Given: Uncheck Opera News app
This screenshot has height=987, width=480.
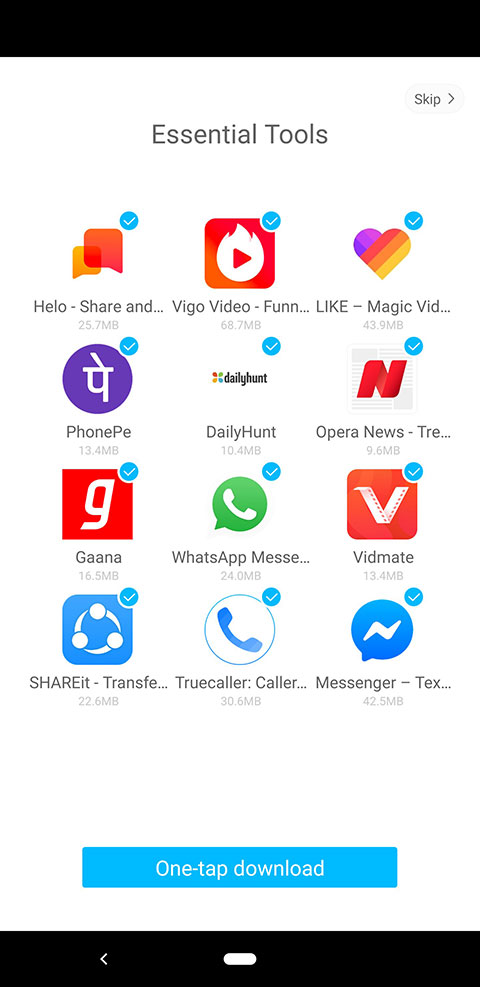Looking at the screenshot, I should 413,346.
